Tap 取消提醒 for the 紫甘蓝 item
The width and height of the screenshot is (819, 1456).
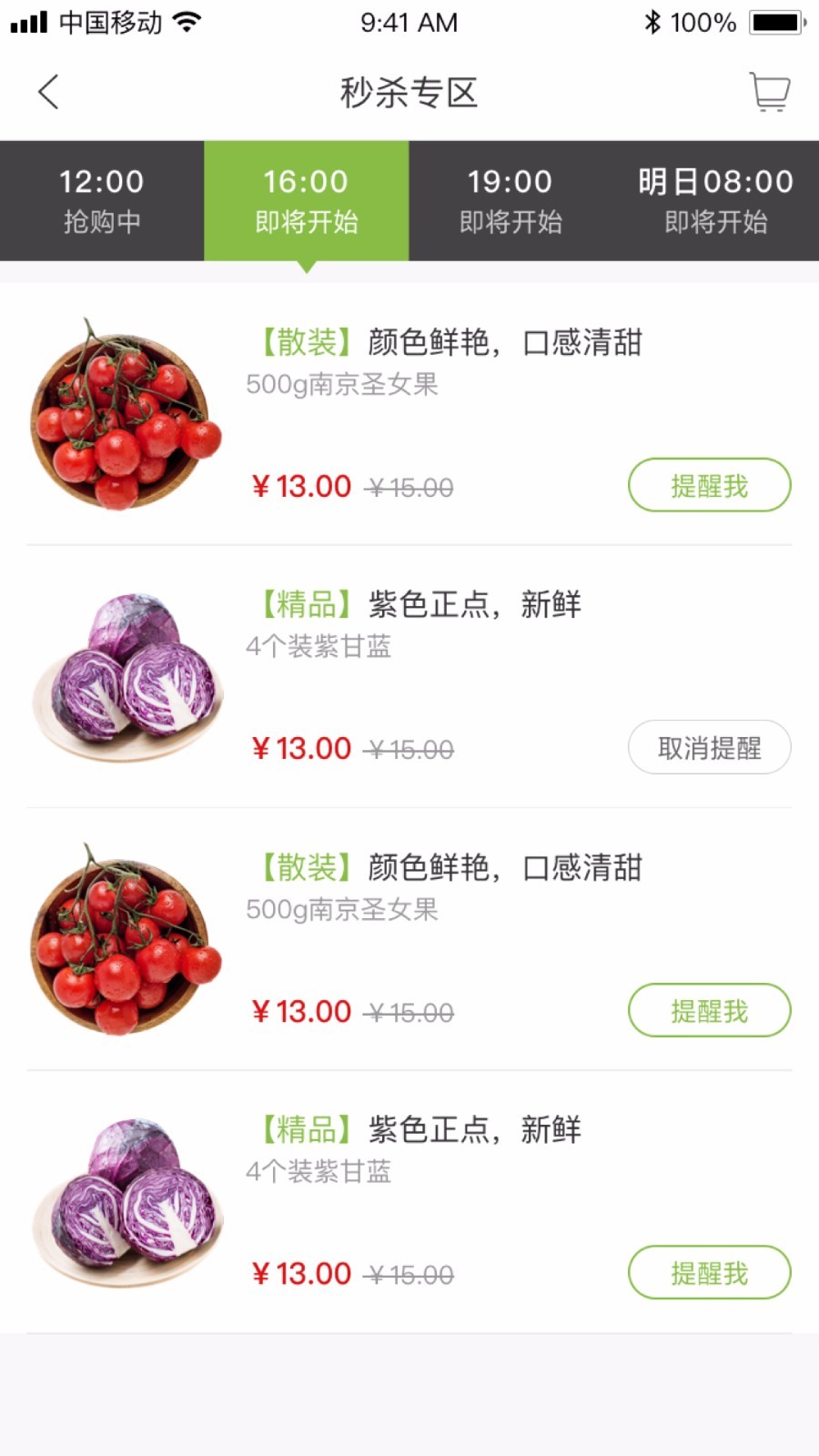tap(709, 748)
